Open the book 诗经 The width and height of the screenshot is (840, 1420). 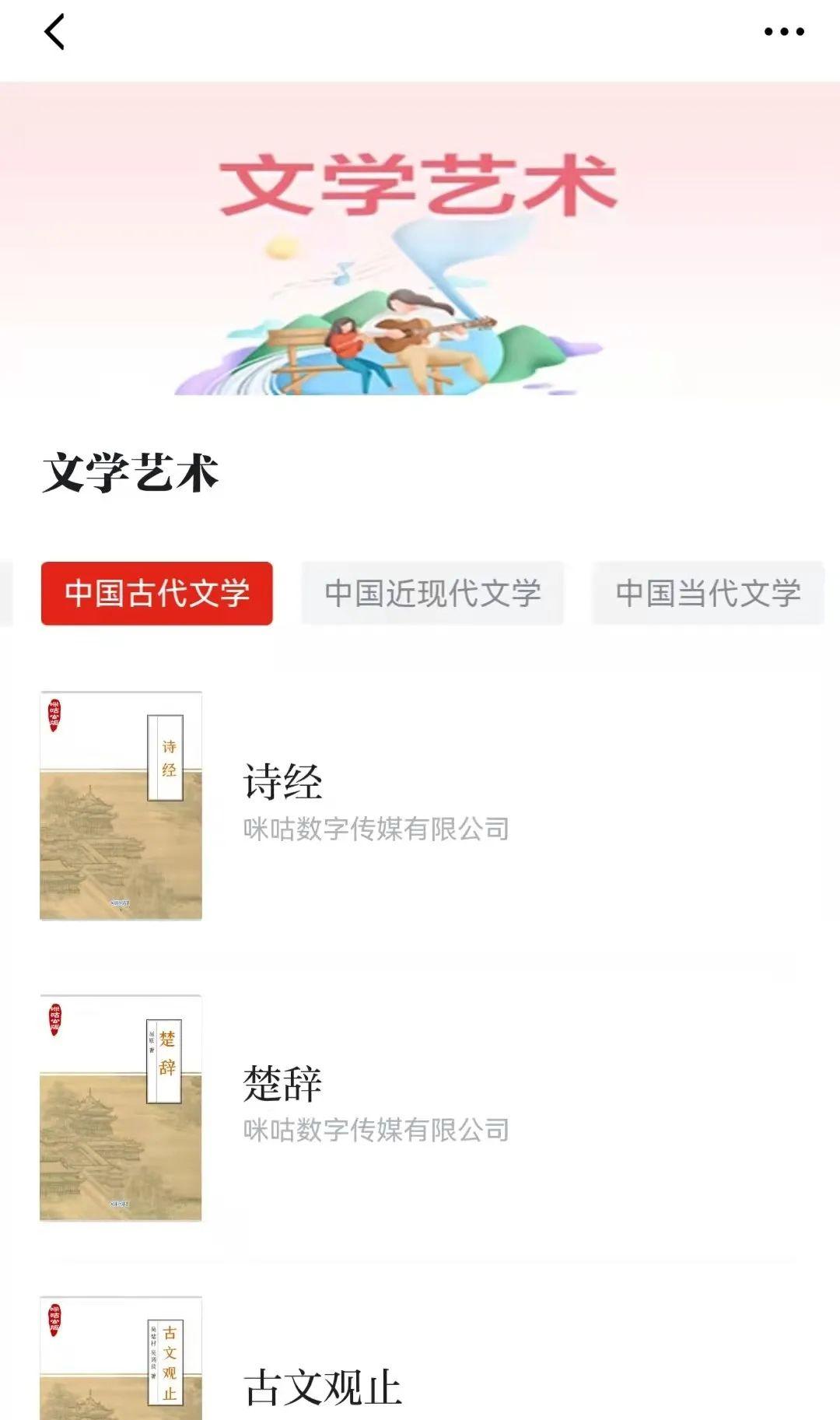tap(283, 782)
